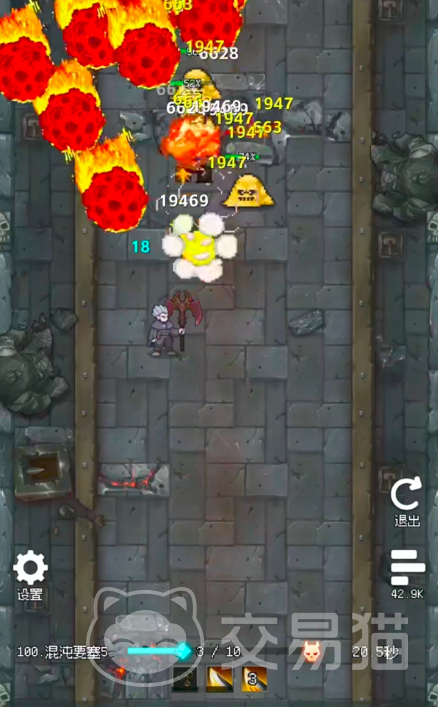438x707 pixels.
Task: Tap the dark first skill slot
Action: (185, 679)
